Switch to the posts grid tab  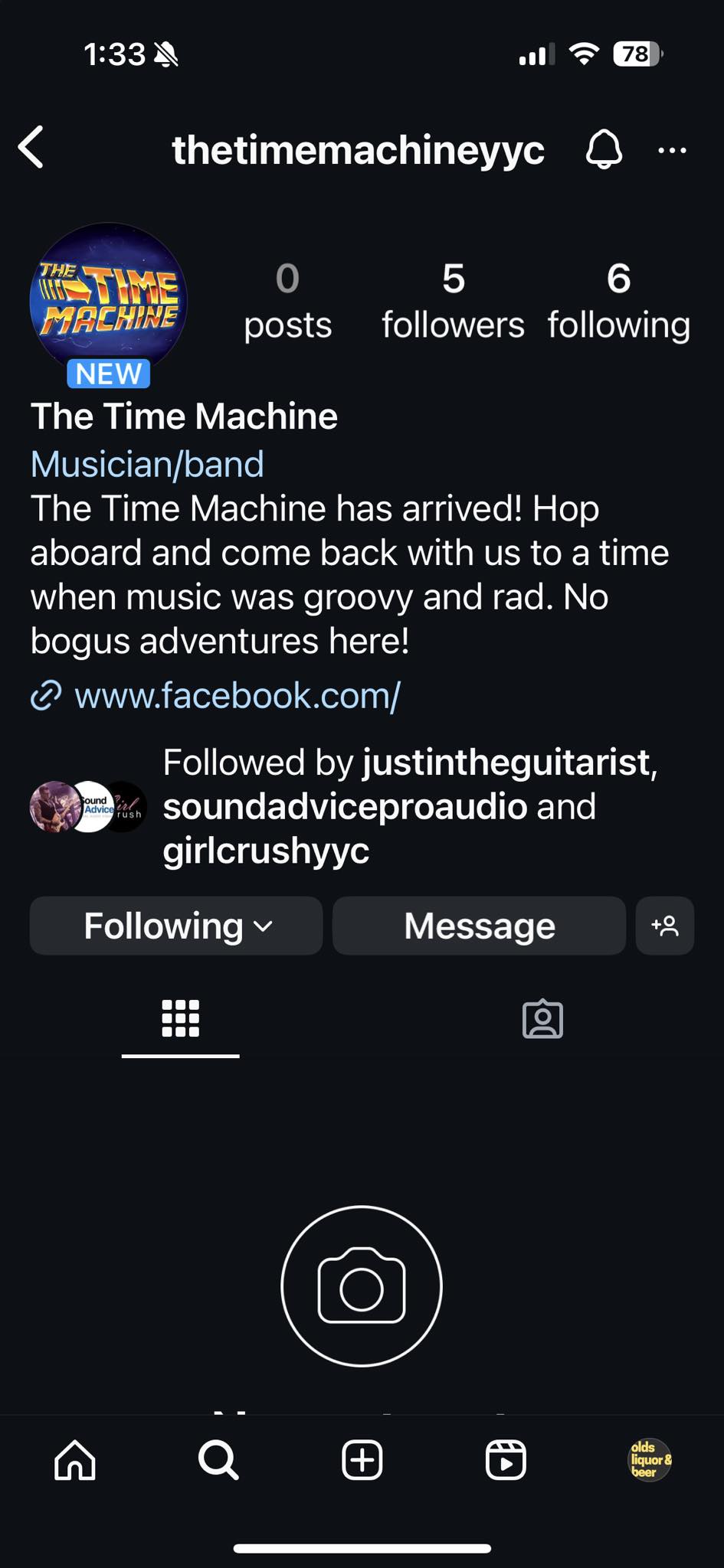click(x=181, y=1018)
